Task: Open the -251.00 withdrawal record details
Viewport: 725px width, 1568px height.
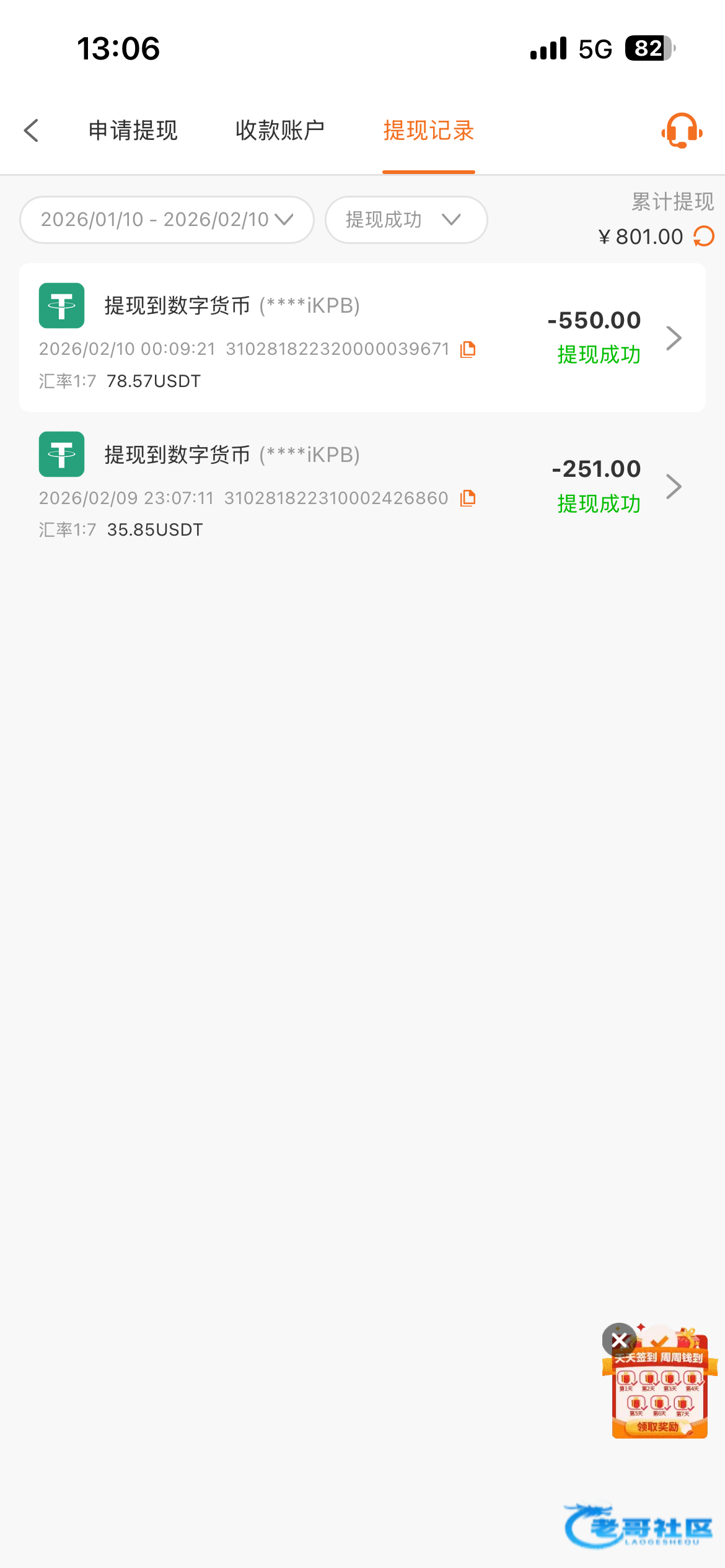Action: click(x=673, y=487)
